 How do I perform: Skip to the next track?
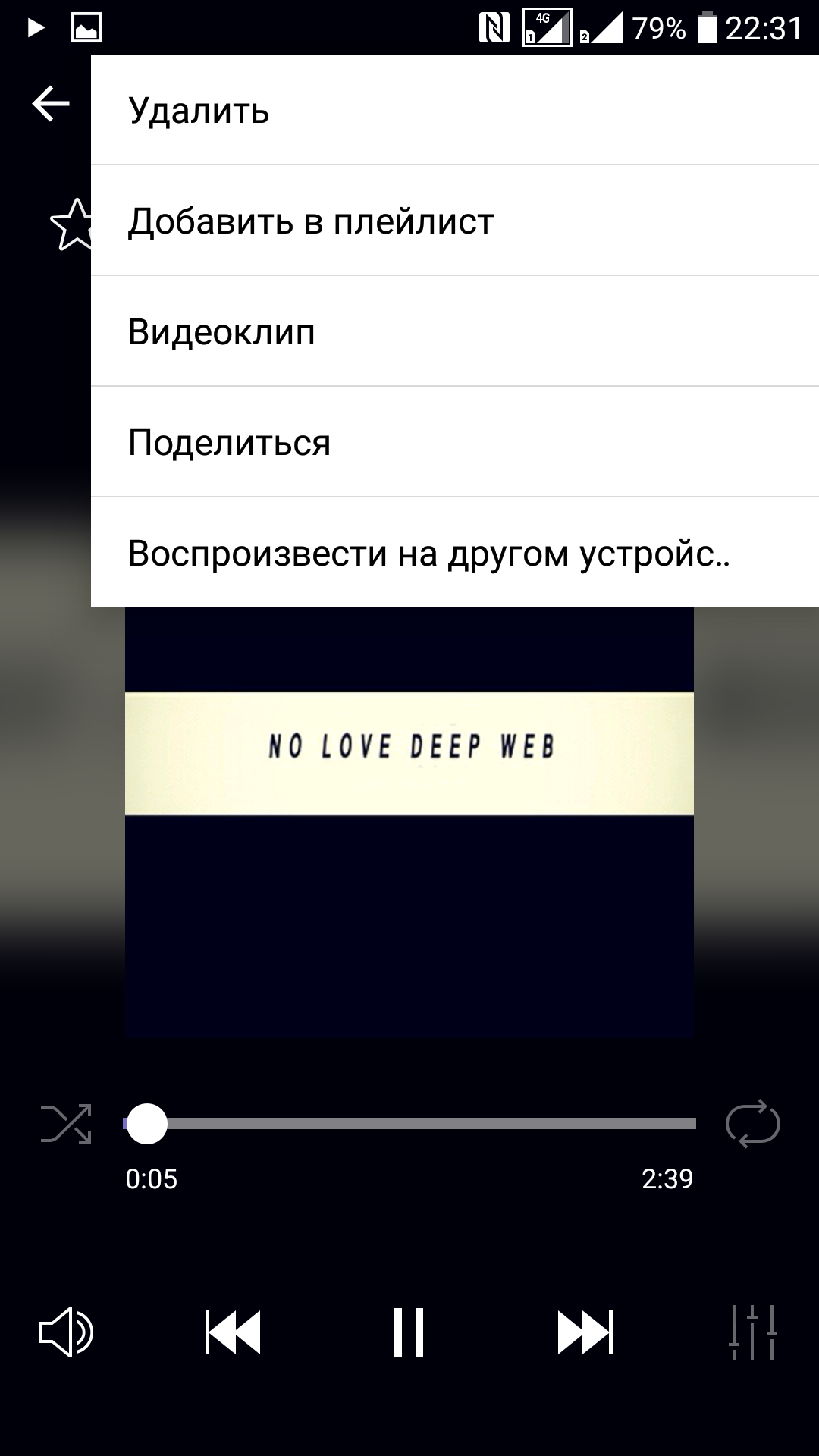585,1332
